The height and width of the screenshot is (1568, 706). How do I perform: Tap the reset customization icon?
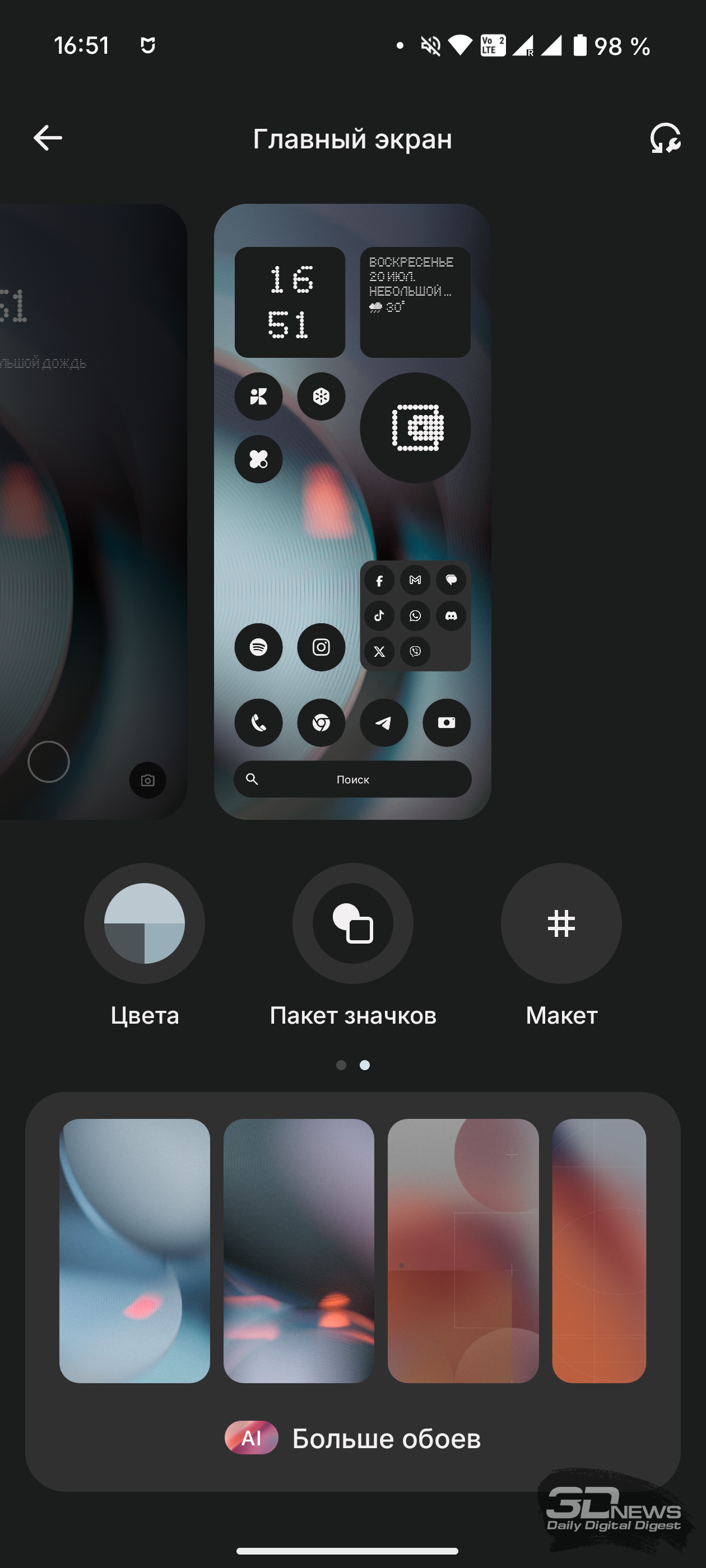point(665,138)
